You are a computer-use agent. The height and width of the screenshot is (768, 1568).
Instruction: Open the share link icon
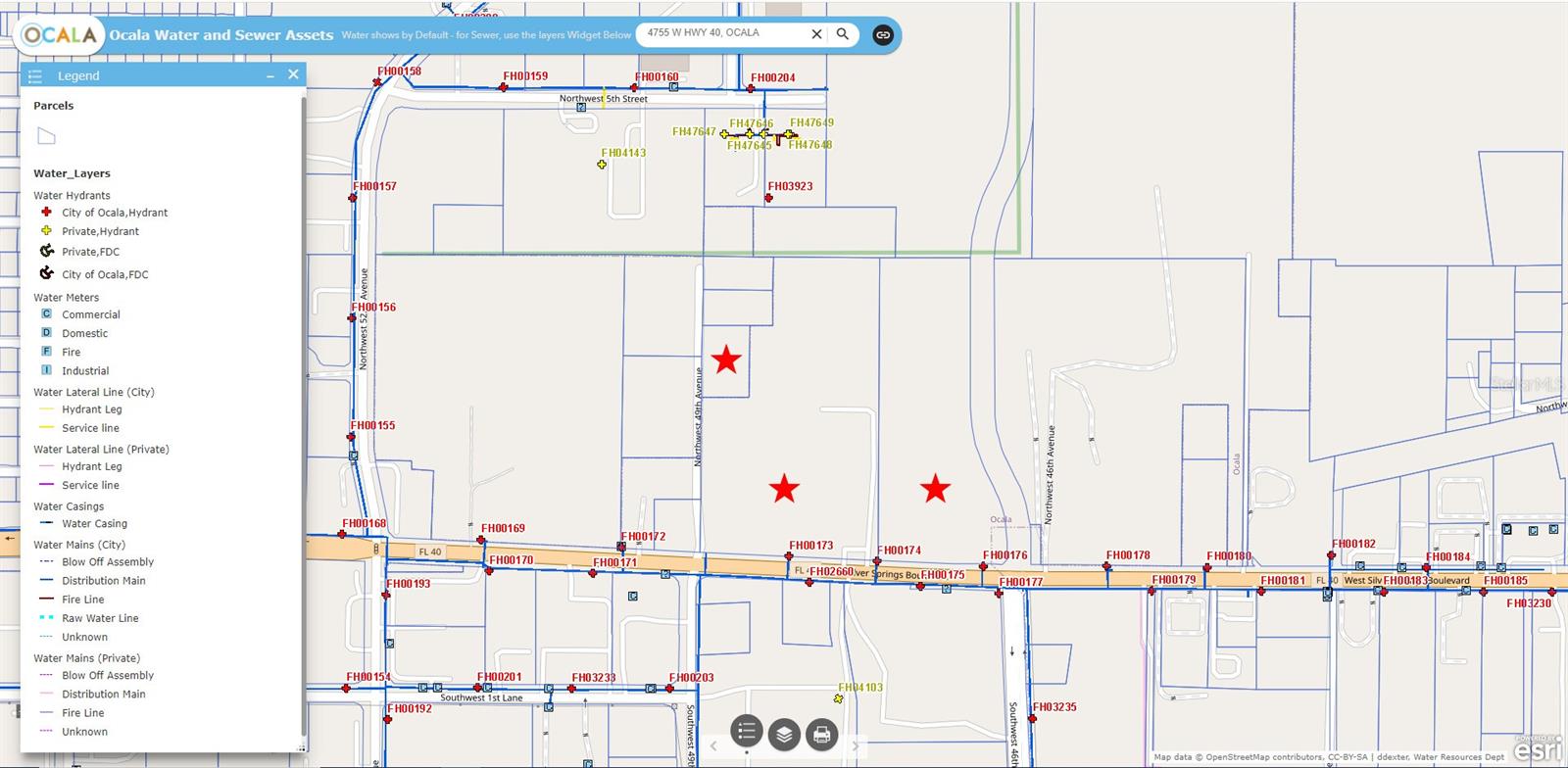click(x=883, y=34)
